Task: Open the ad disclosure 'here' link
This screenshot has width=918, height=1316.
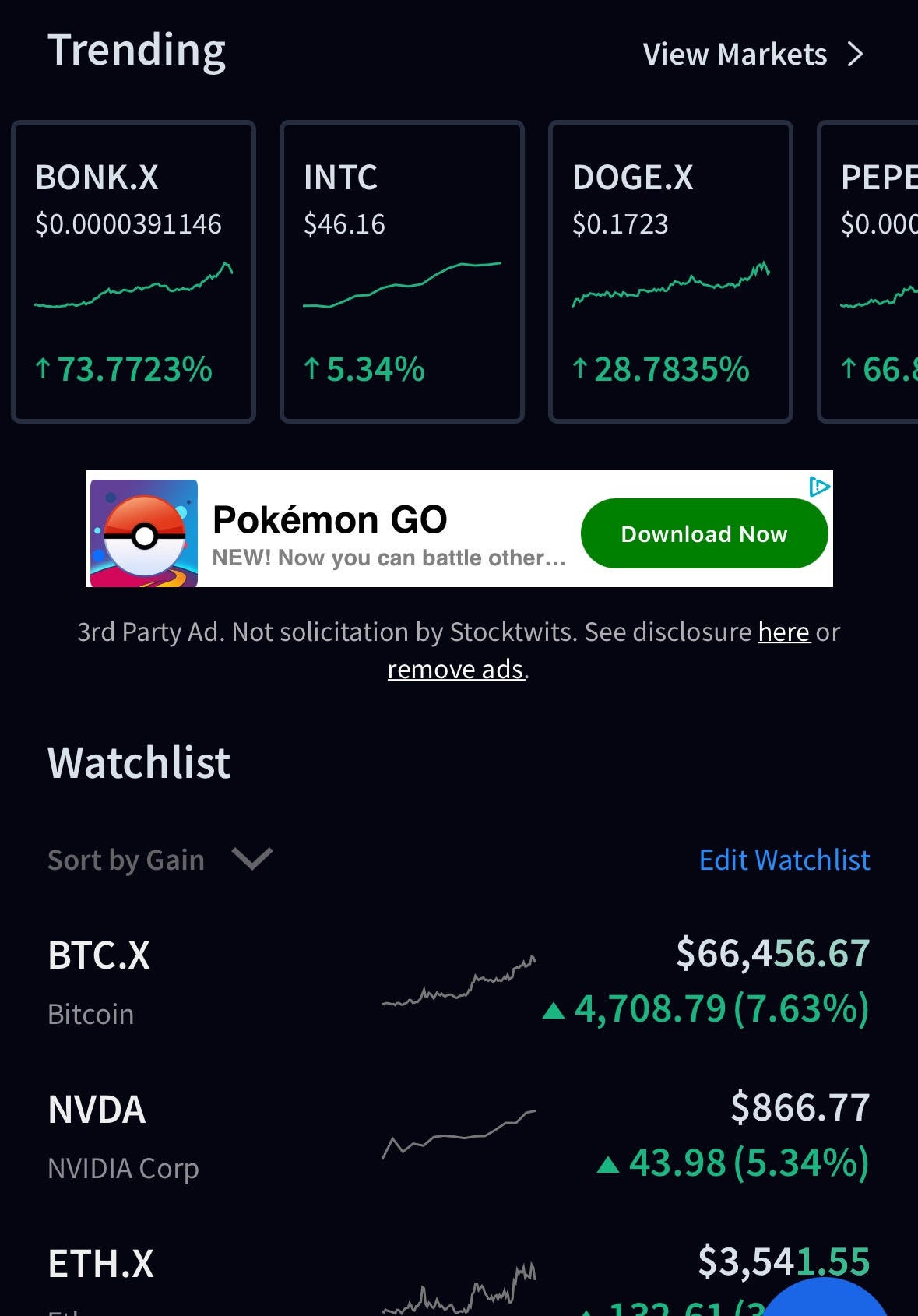Action: coord(783,632)
